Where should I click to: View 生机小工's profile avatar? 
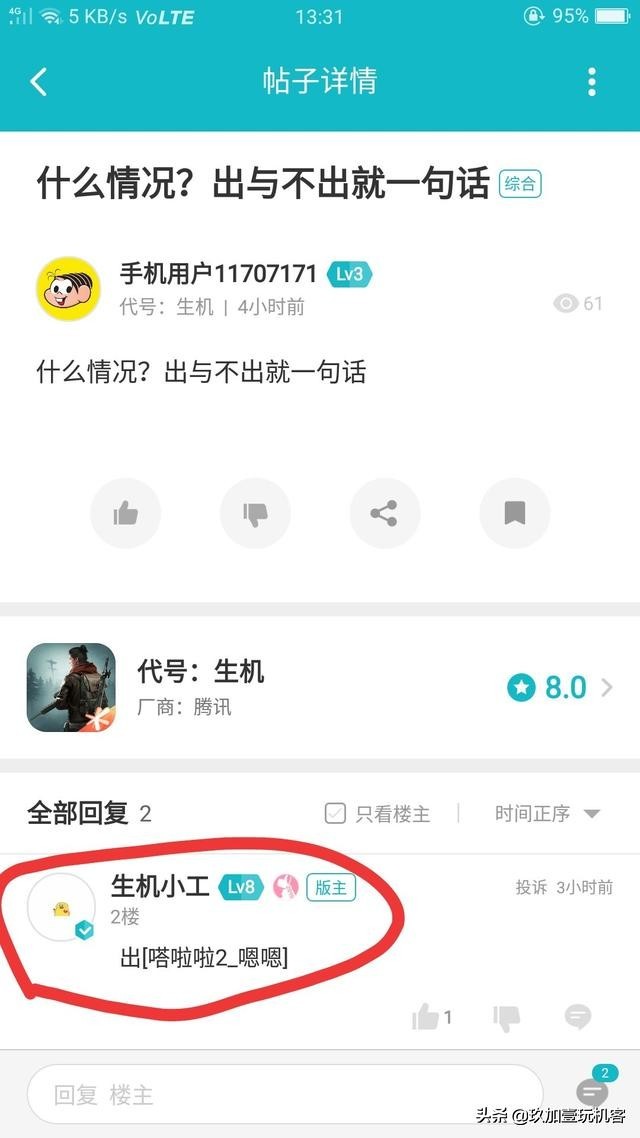(x=61, y=907)
